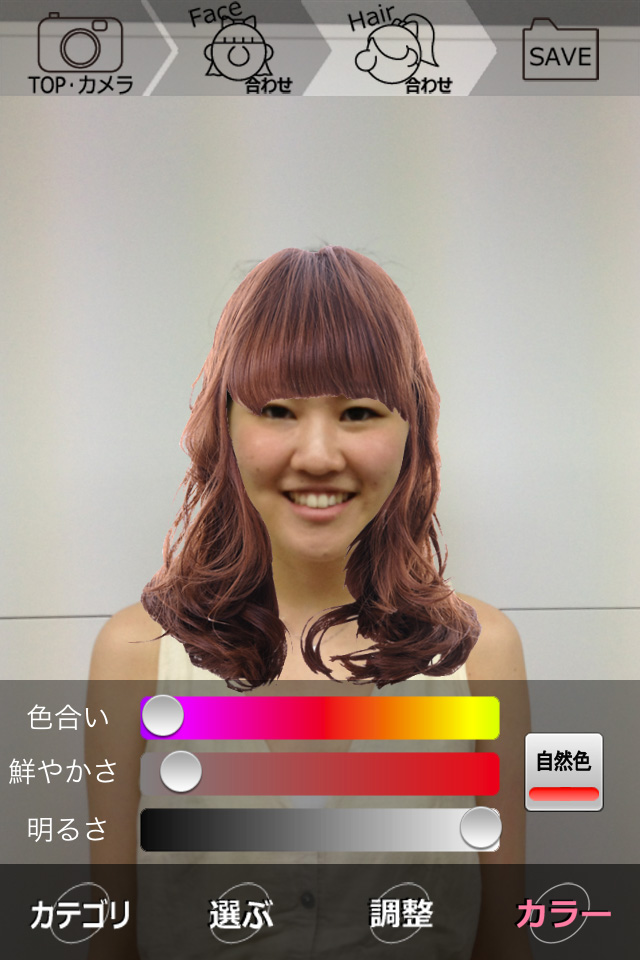Open the Hair 合わせ step

coord(400,50)
